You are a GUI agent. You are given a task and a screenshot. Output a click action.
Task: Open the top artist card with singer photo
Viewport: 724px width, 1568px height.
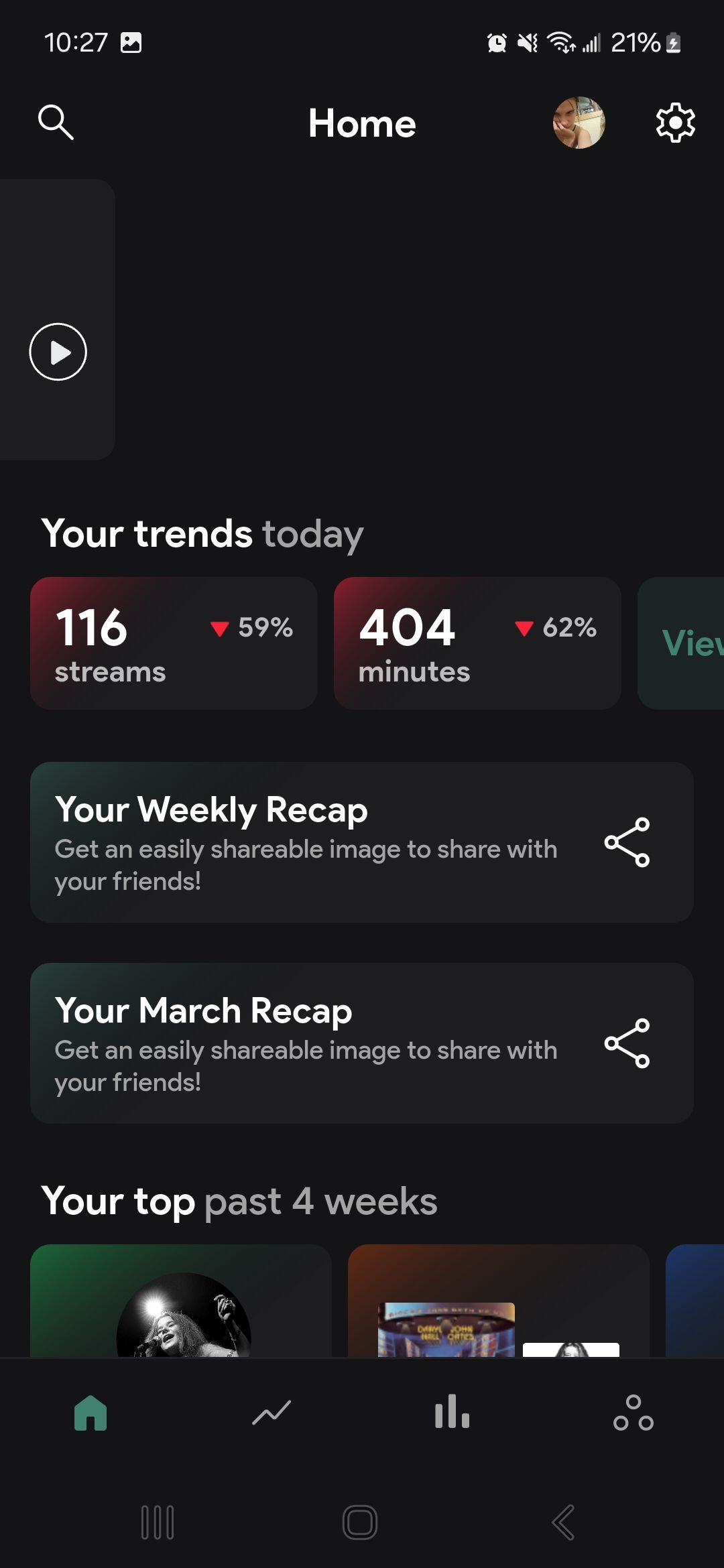pyautogui.click(x=181, y=1301)
